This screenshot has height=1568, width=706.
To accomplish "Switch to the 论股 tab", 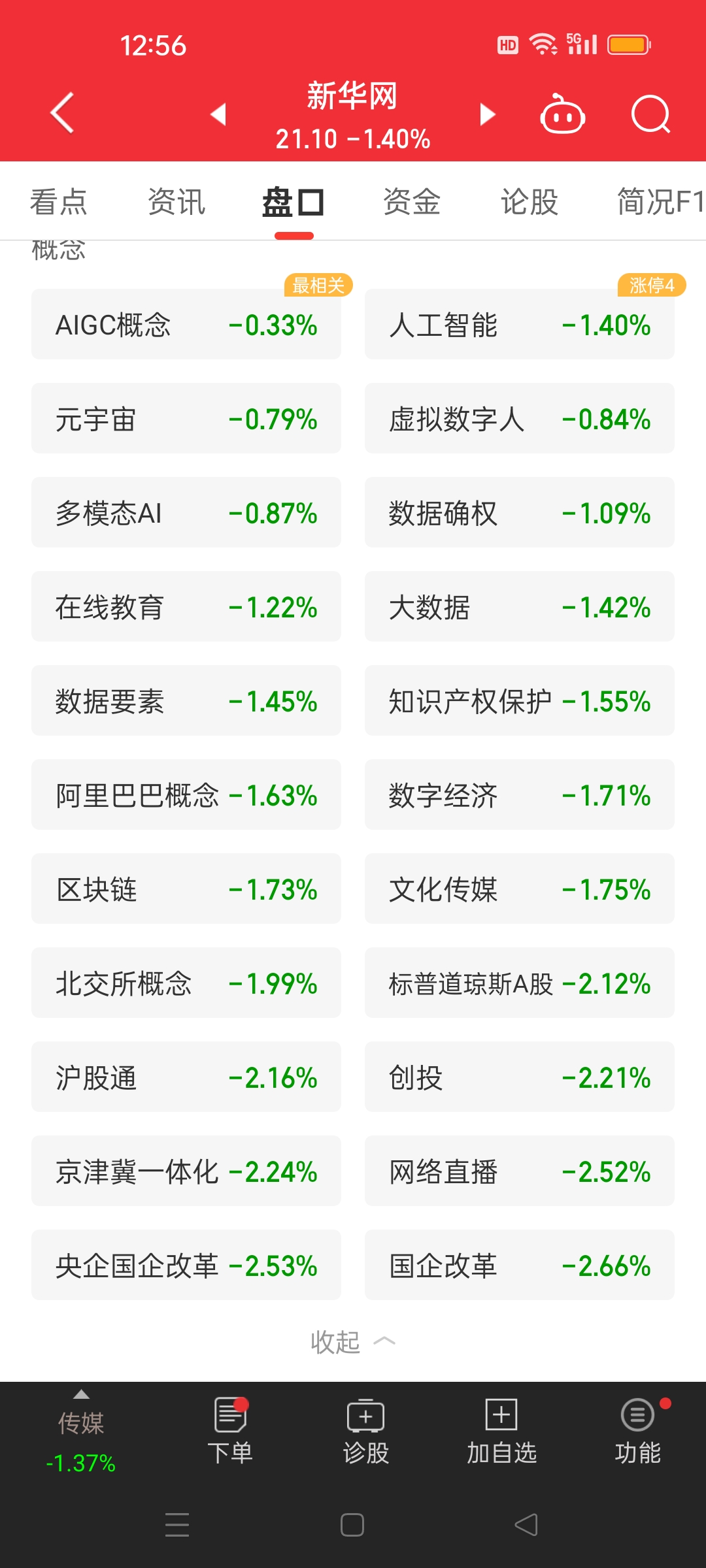I will tap(529, 201).
